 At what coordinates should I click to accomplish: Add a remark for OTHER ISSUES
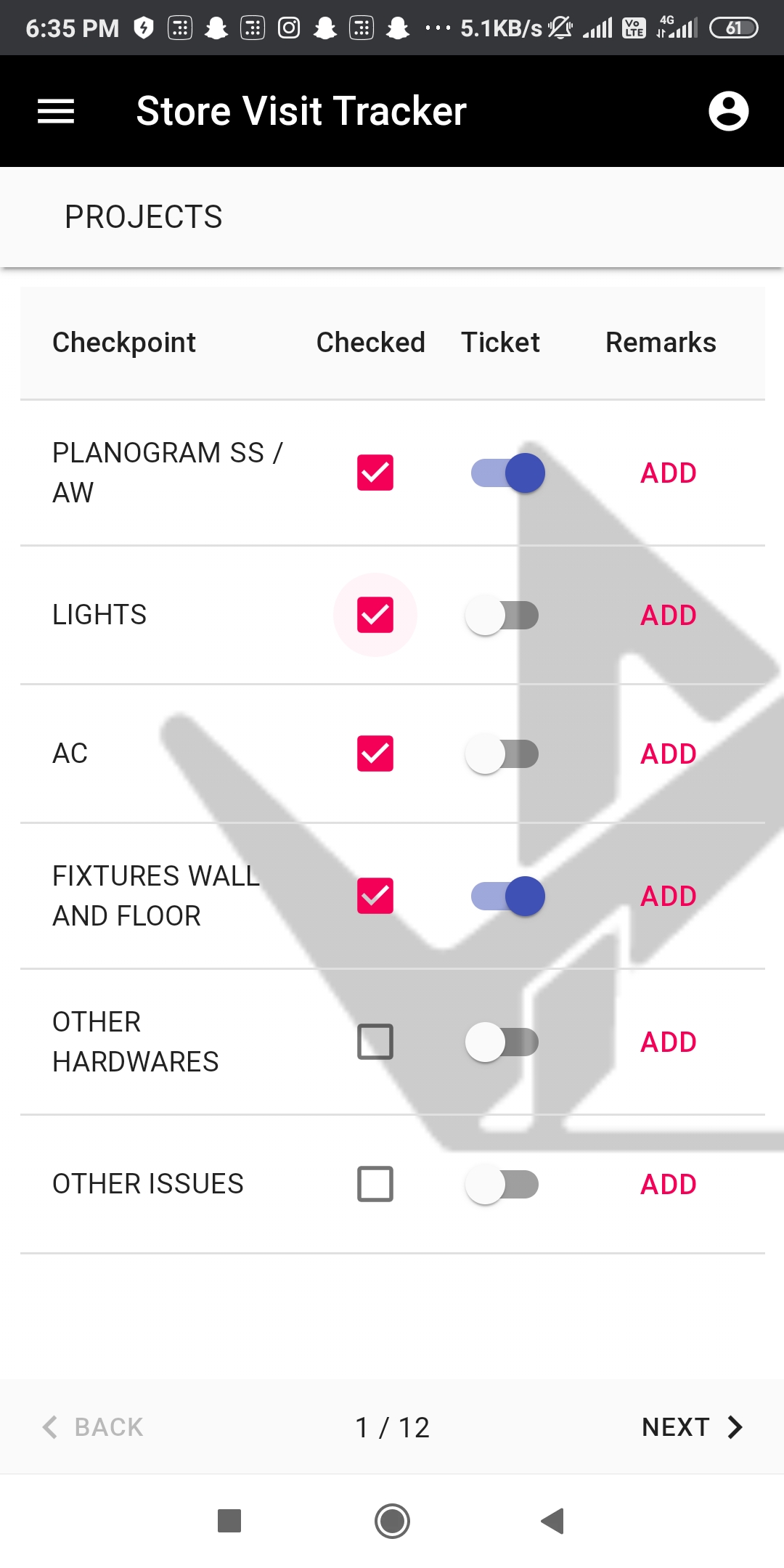[668, 1184]
